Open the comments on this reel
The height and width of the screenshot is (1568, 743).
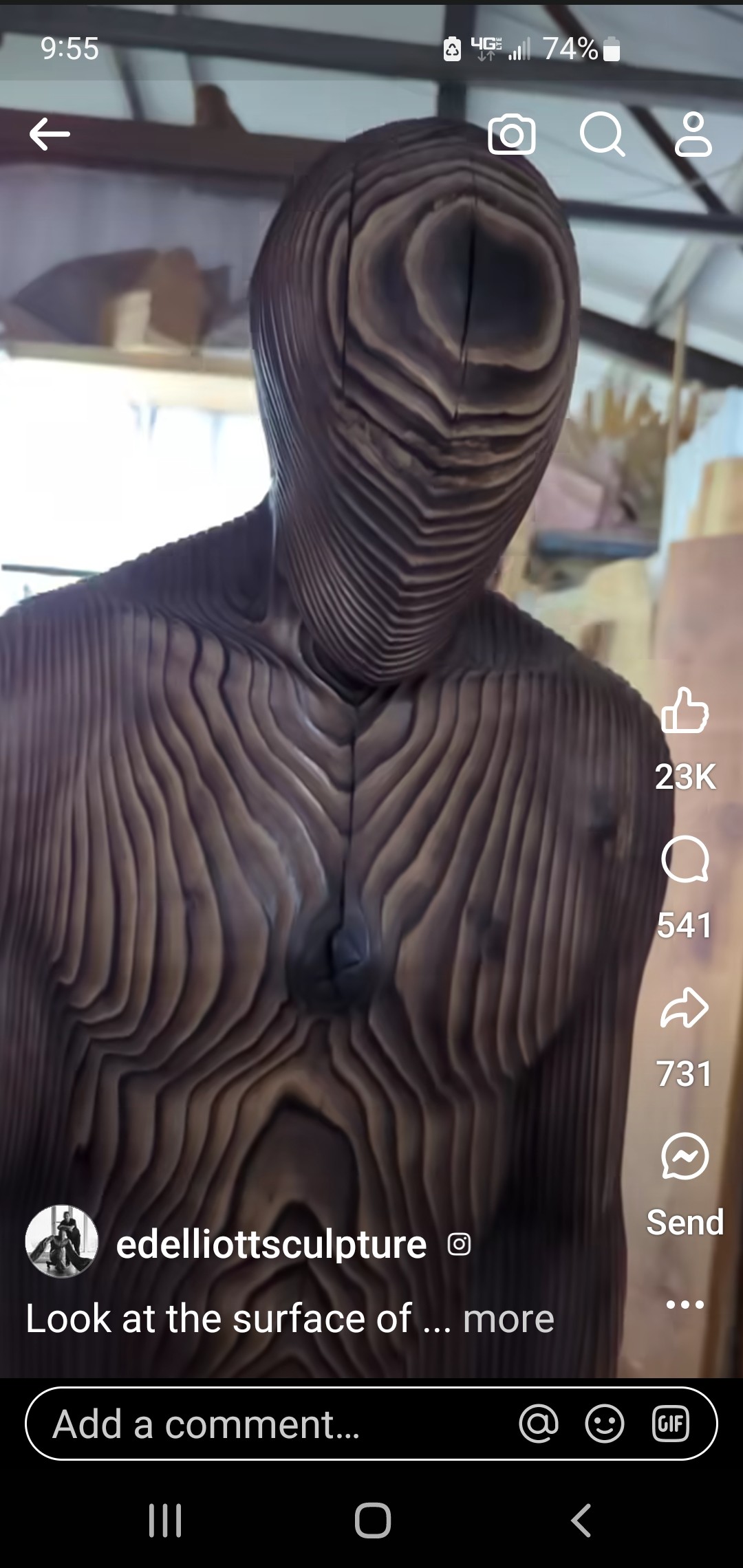click(685, 859)
